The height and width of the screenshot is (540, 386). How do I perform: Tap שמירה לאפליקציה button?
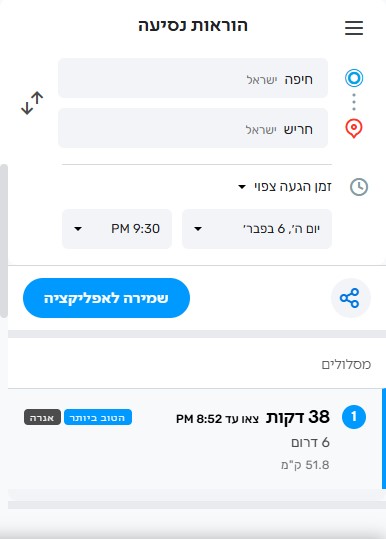[x=106, y=298]
